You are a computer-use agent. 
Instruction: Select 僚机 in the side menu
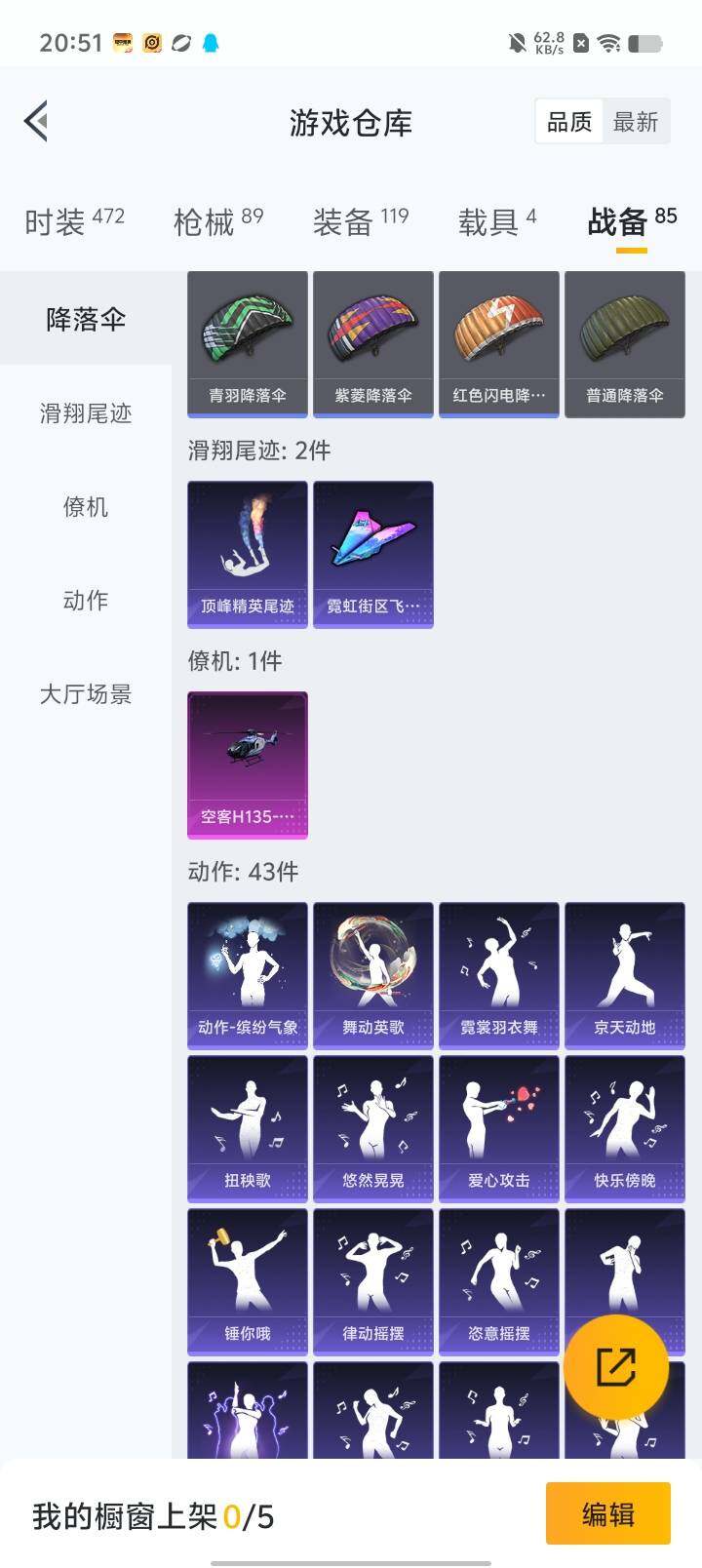(x=86, y=507)
